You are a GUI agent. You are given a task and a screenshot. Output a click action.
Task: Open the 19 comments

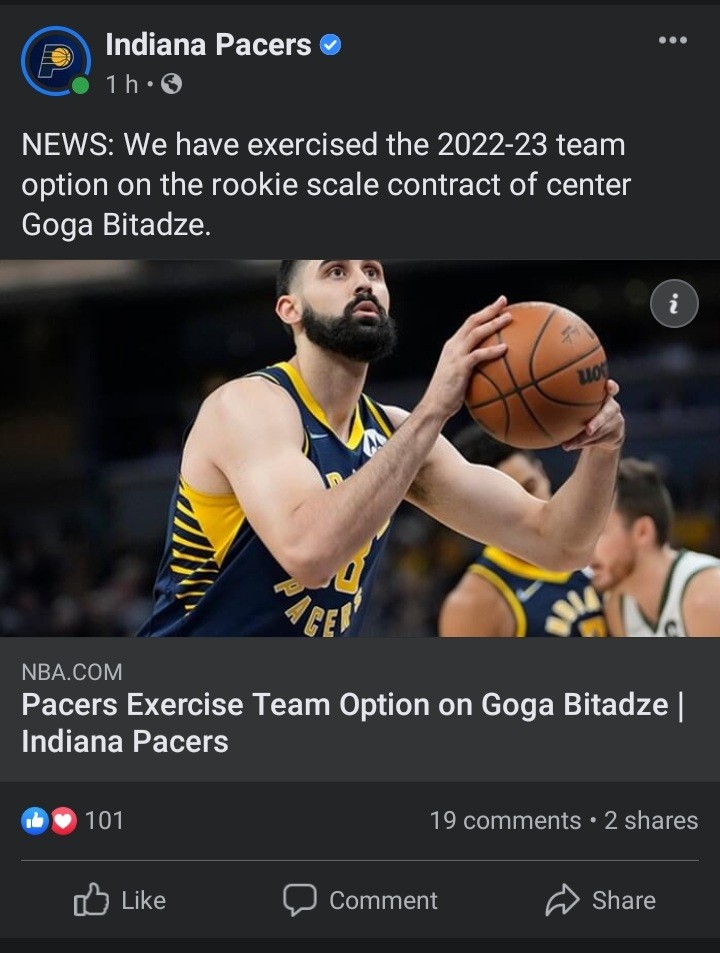[504, 821]
